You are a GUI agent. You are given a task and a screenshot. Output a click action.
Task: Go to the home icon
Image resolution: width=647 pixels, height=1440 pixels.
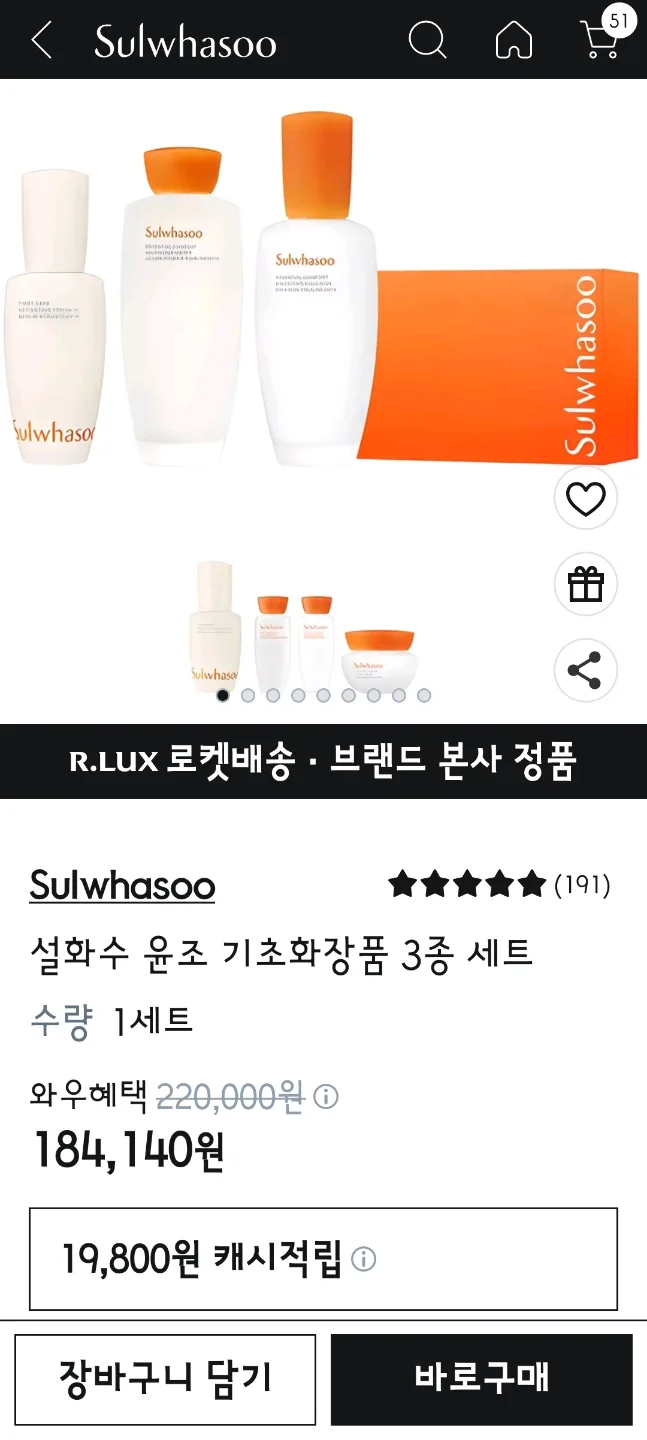(x=514, y=41)
